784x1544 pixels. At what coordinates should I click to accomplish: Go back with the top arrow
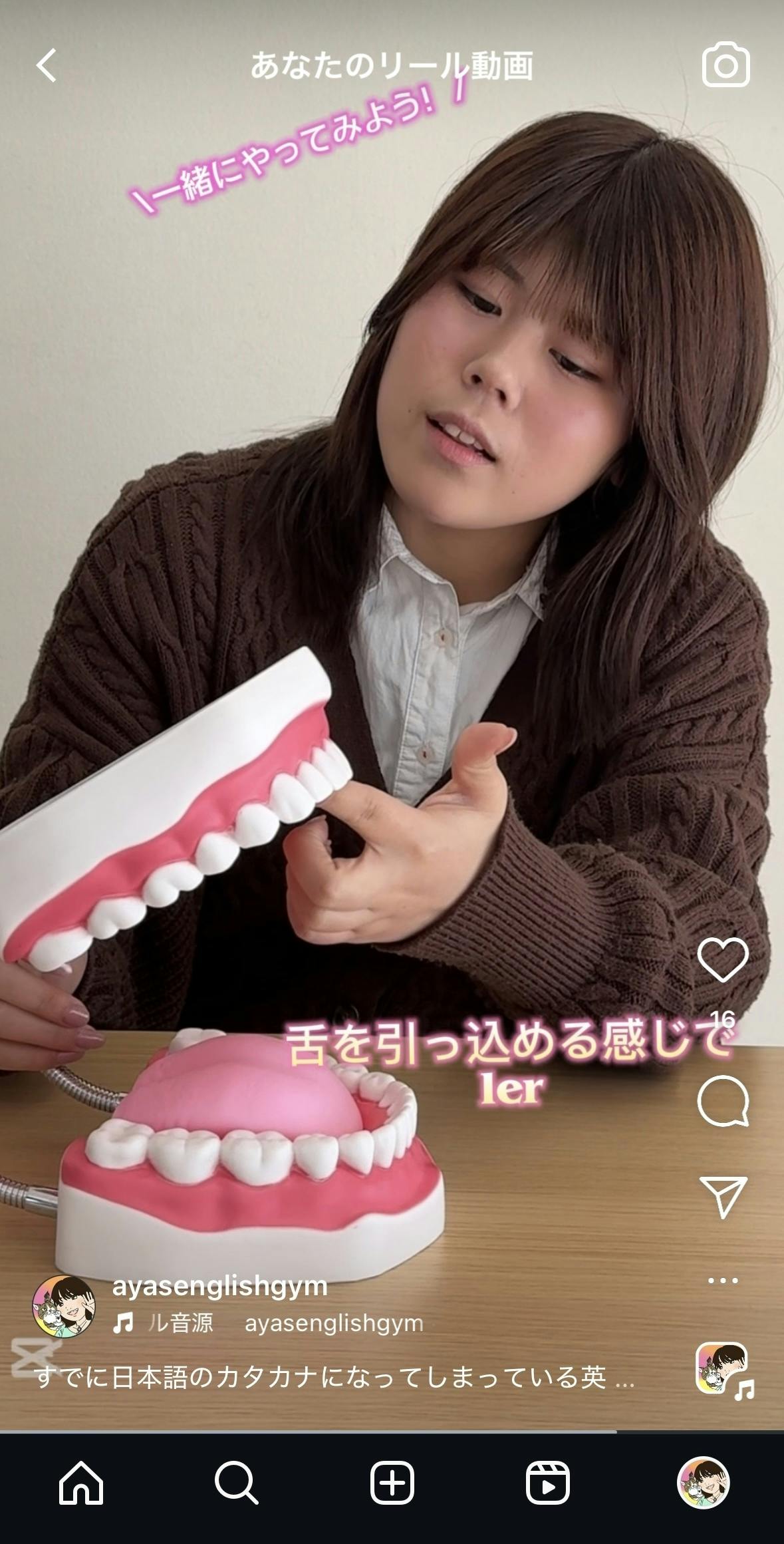[47, 66]
